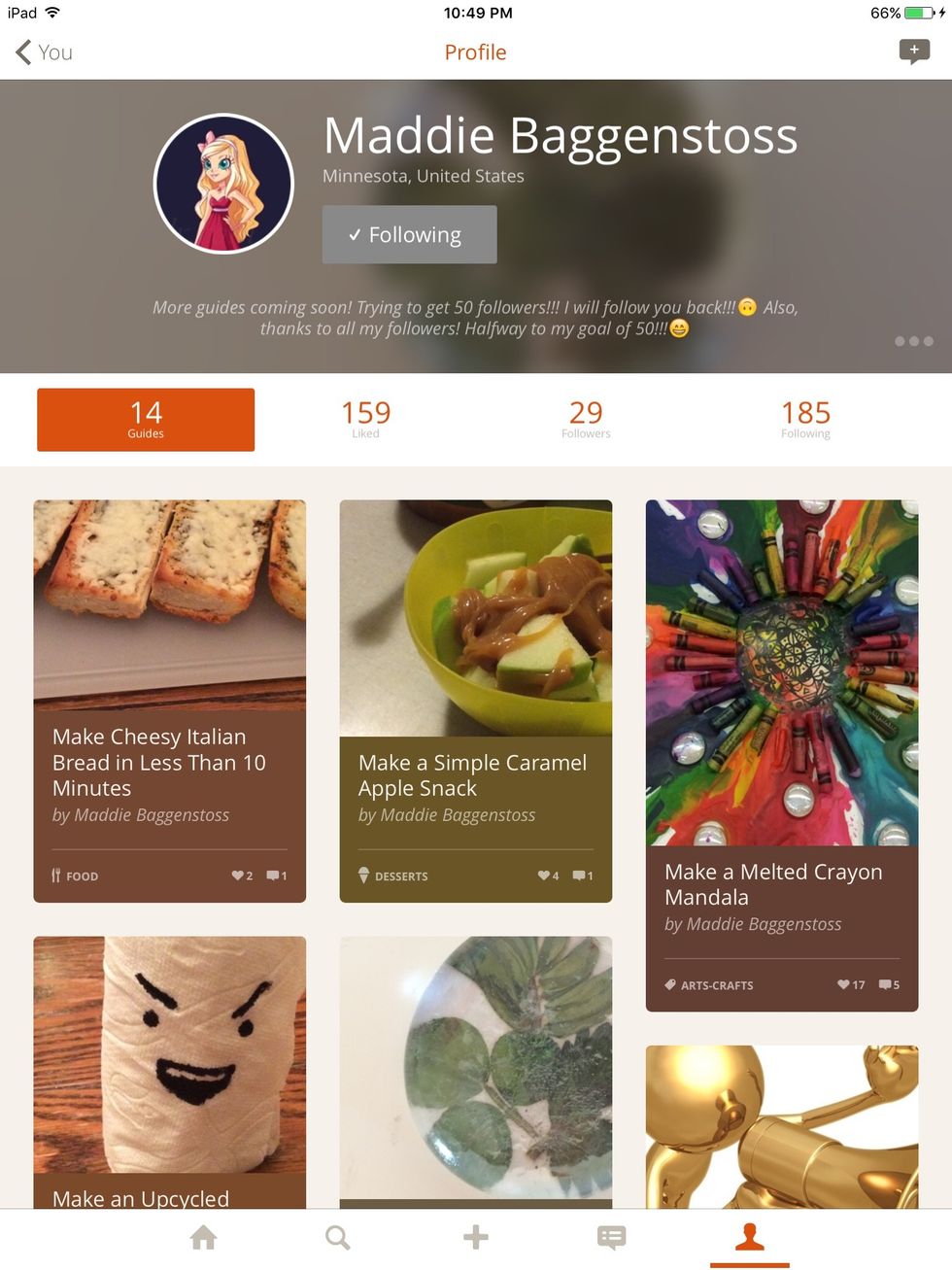Go to the Home tab
This screenshot has height=1270, width=952.
coord(203,1237)
